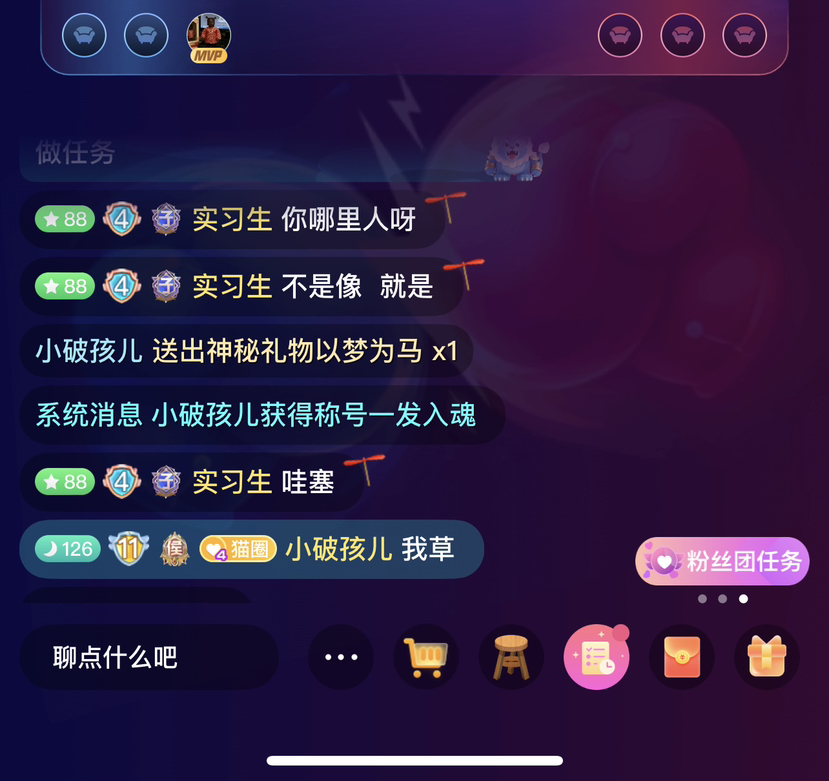Open the red envelope icon

click(x=682, y=657)
